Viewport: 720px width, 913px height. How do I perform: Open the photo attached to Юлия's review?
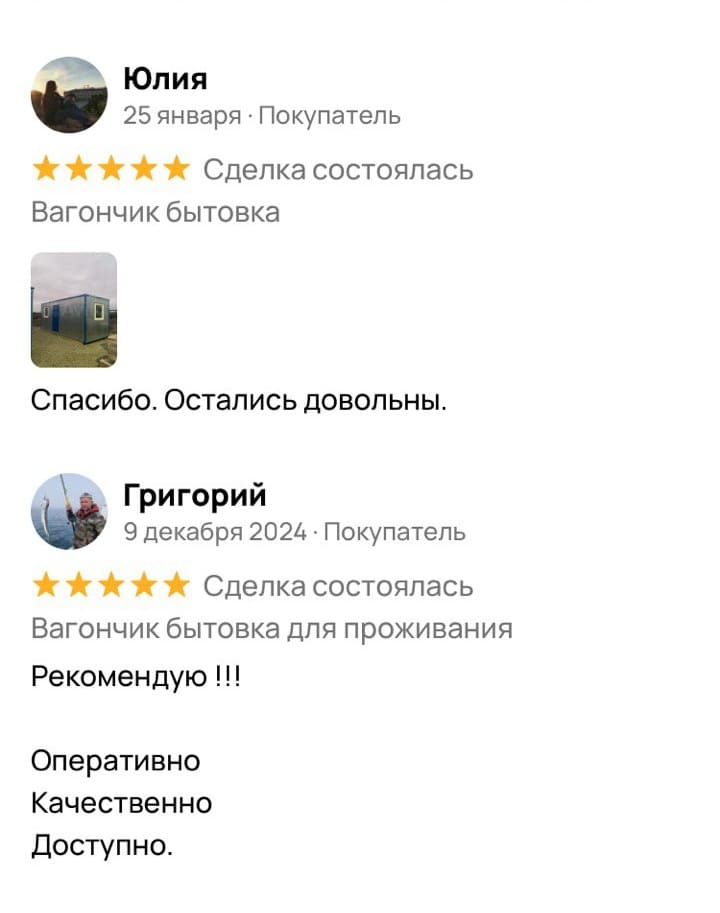[74, 310]
